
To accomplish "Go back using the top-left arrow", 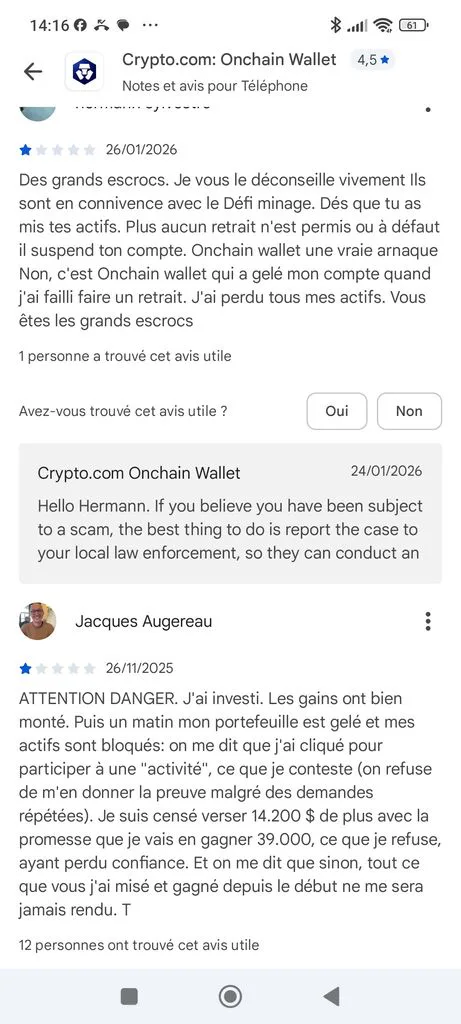I will coord(33,71).
